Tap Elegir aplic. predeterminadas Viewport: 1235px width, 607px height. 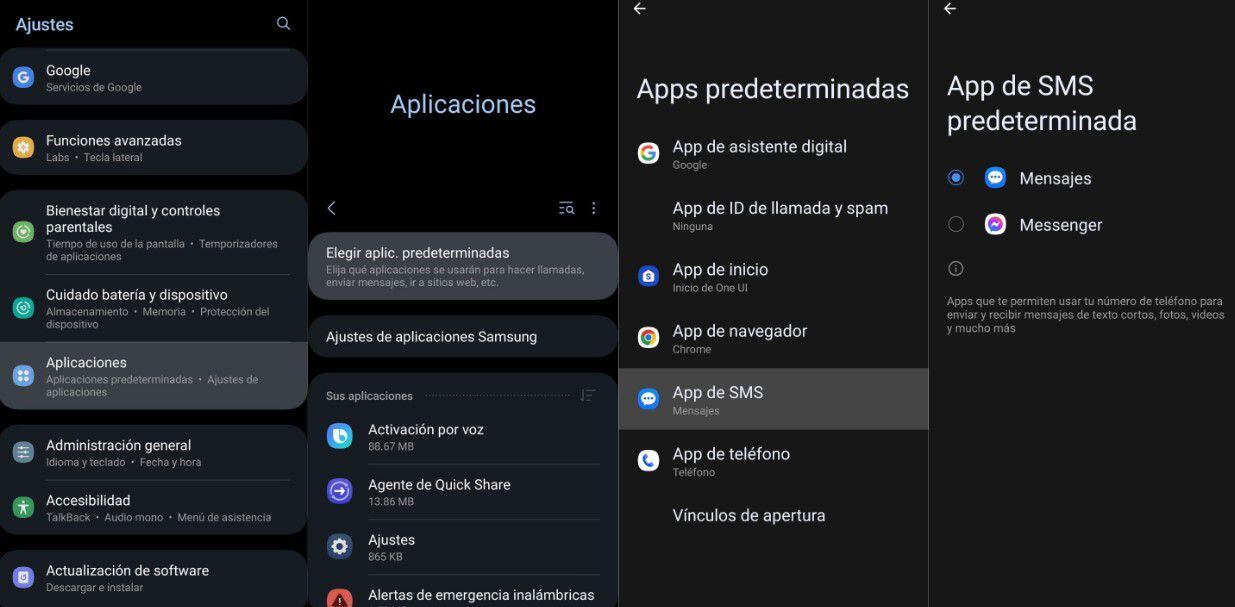pos(462,266)
